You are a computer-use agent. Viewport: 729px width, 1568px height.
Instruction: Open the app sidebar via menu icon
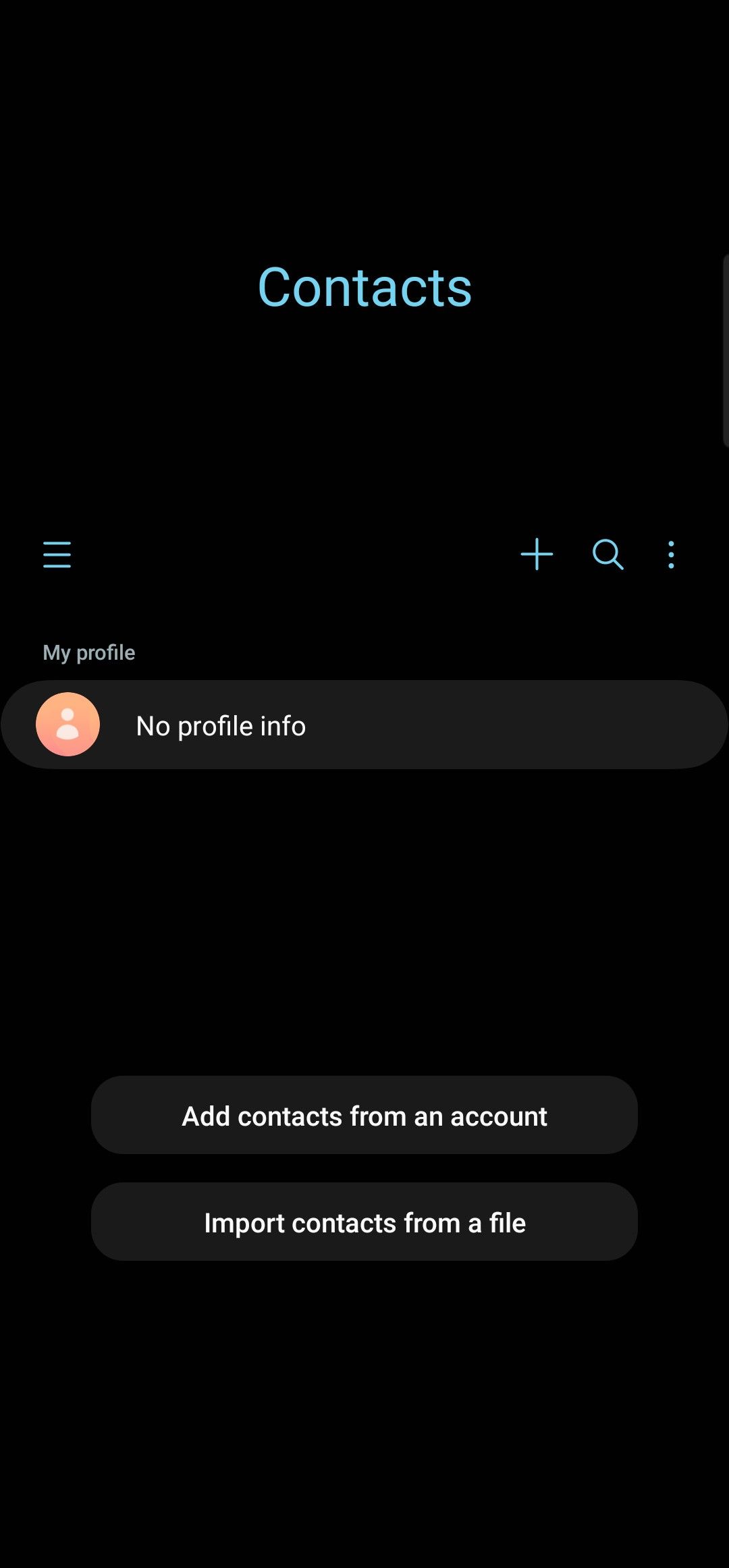pos(57,555)
